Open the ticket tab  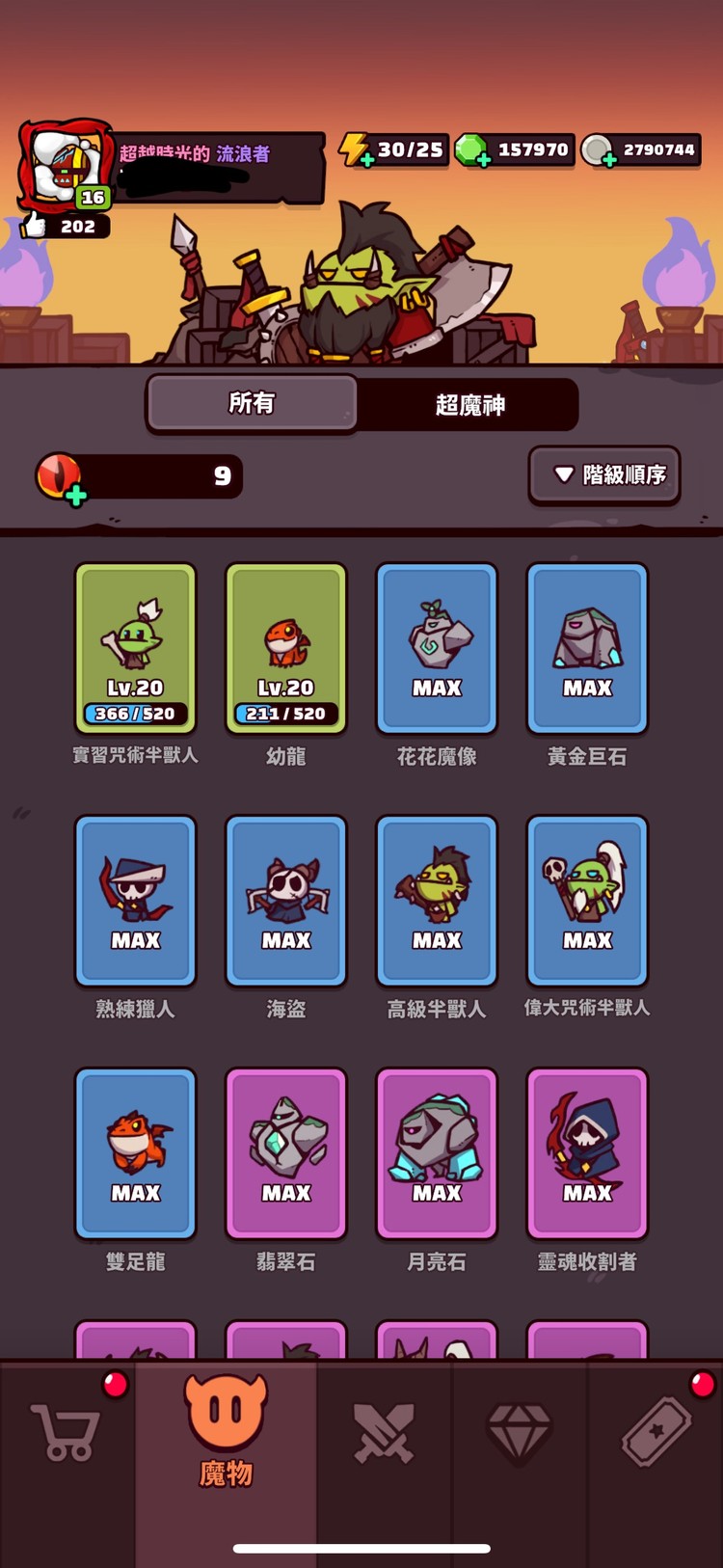coord(656,1433)
